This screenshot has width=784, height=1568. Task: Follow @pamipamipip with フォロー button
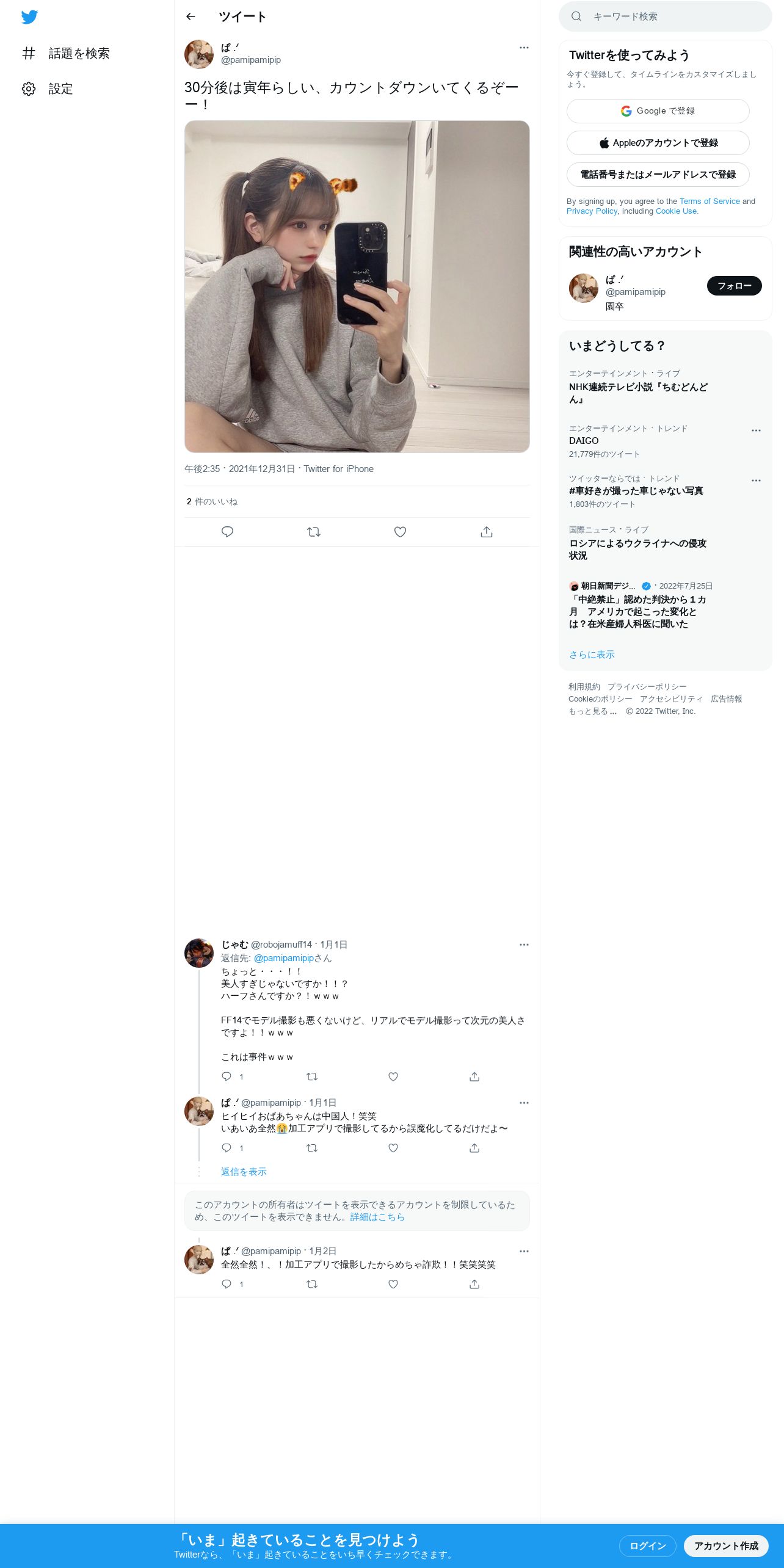[x=734, y=286]
